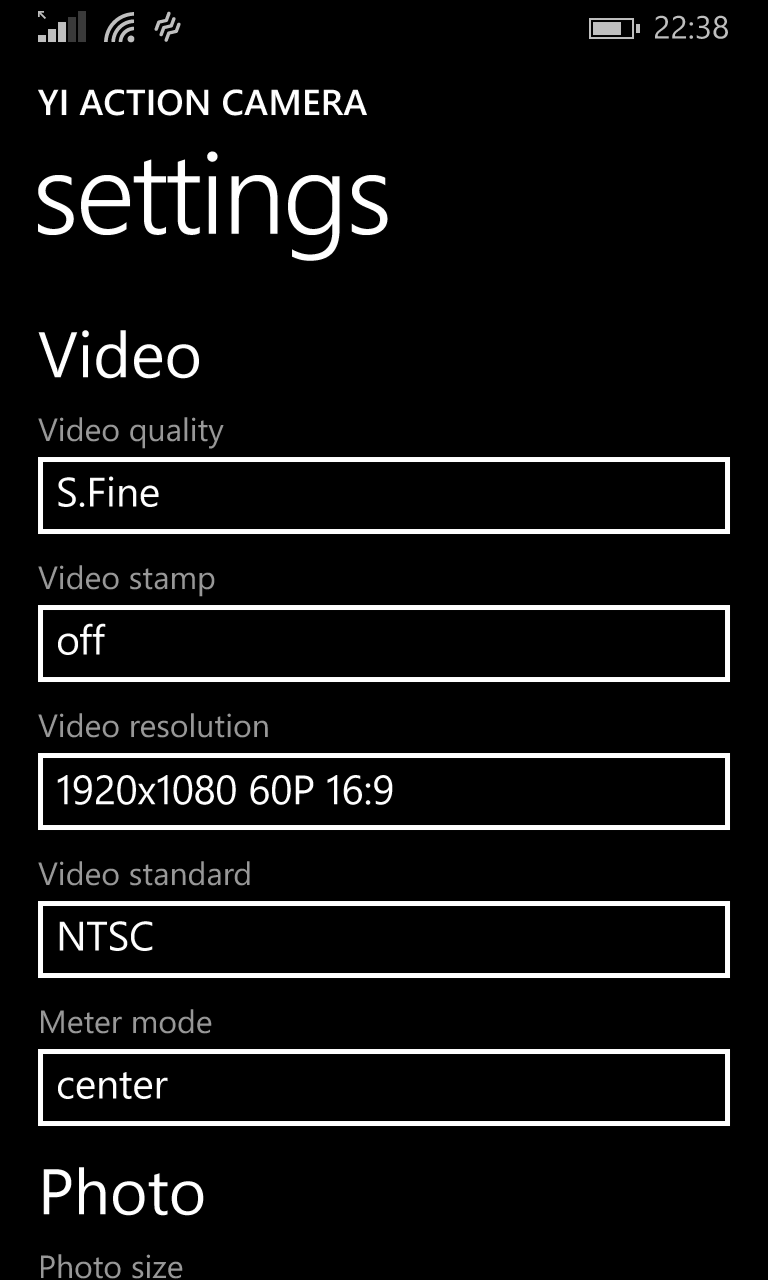Image resolution: width=768 pixels, height=1280 pixels.
Task: Tap the YI ACTION CAMERA app title
Action: [x=202, y=103]
